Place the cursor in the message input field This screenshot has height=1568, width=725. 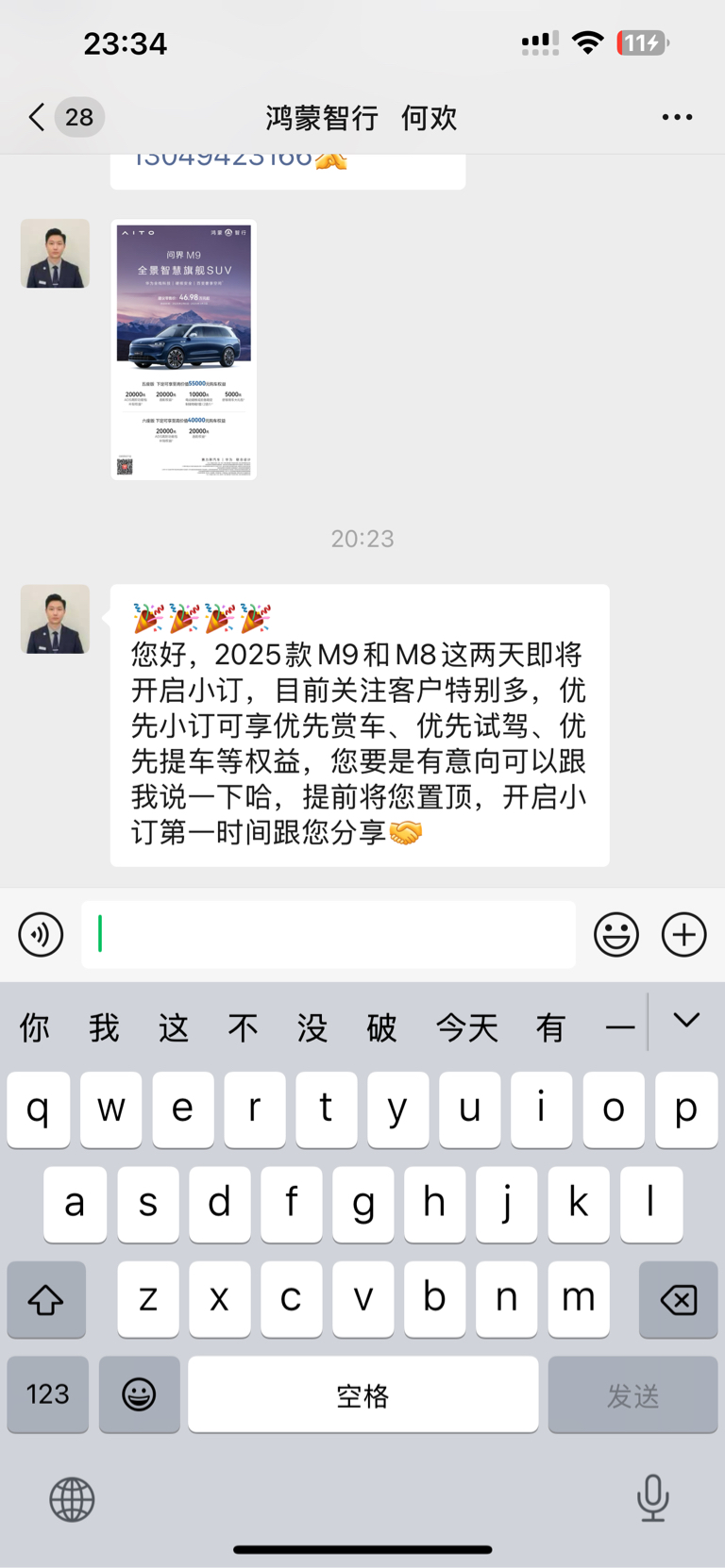[x=328, y=934]
